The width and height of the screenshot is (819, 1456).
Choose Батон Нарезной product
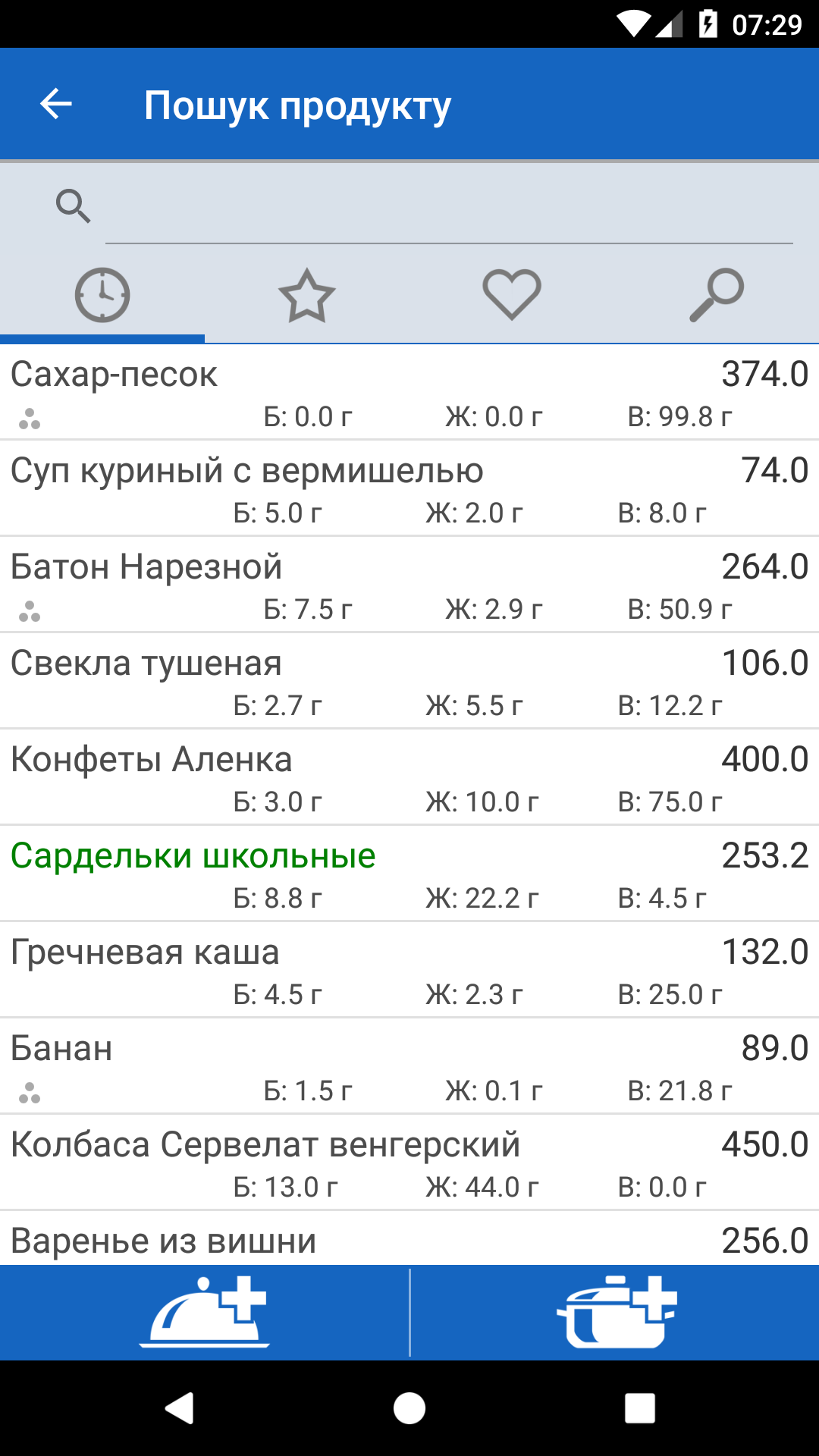409,585
